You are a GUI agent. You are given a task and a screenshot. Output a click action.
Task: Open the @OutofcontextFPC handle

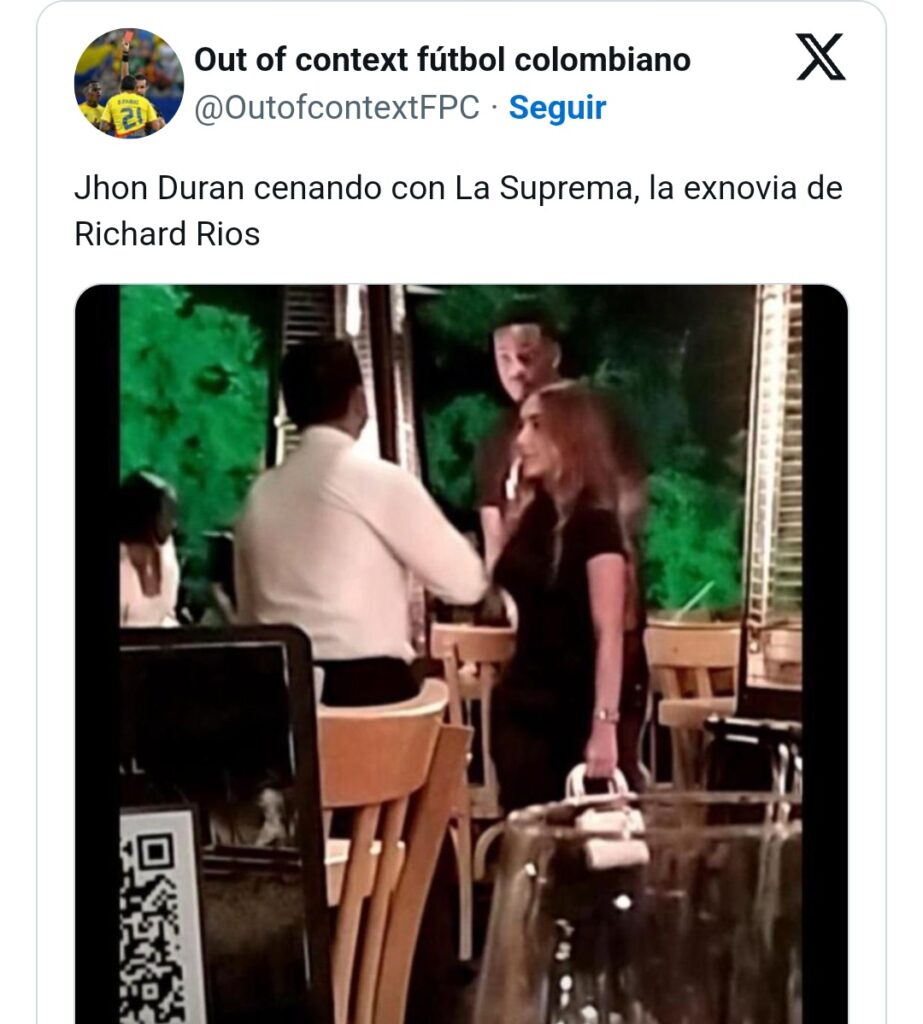coord(337,107)
